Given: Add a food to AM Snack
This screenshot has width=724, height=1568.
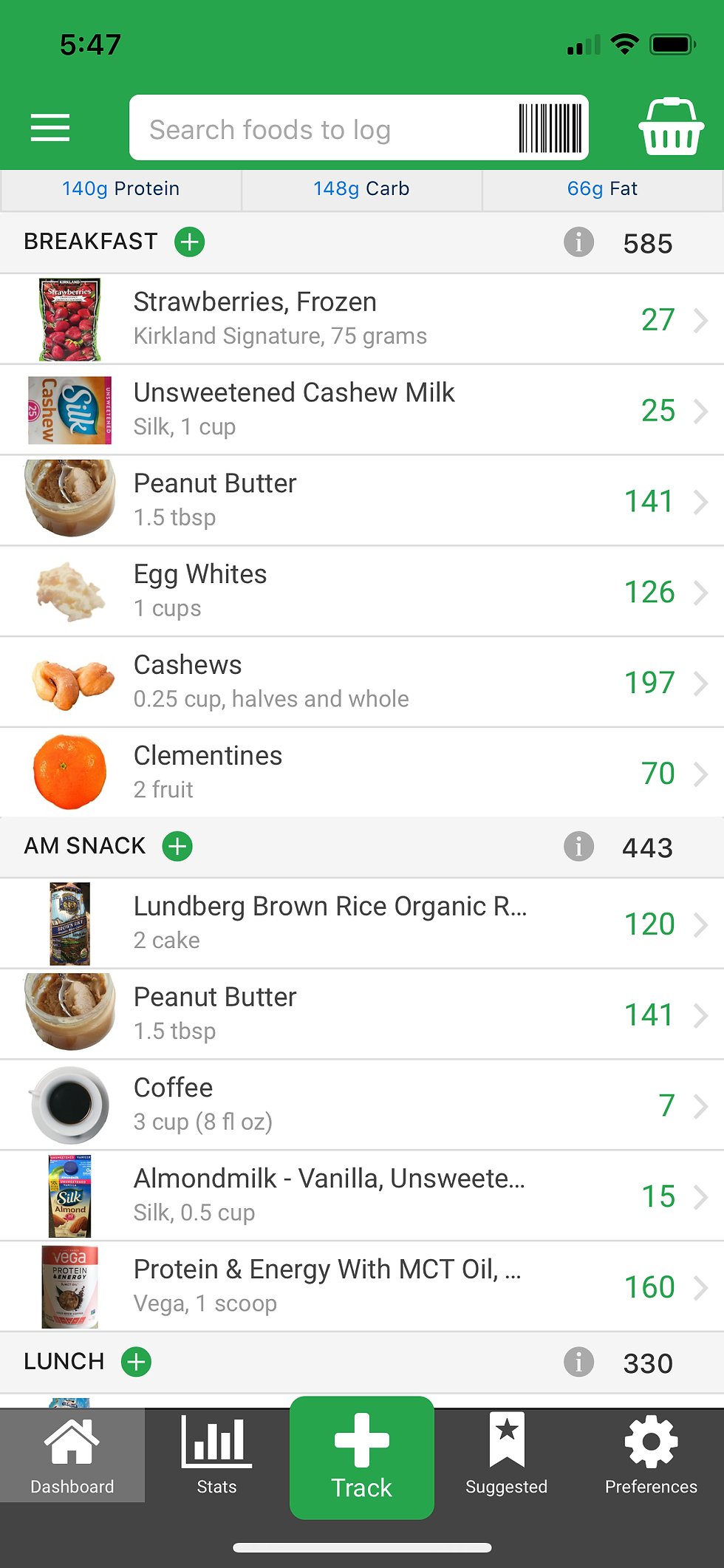Looking at the screenshot, I should coord(177,846).
